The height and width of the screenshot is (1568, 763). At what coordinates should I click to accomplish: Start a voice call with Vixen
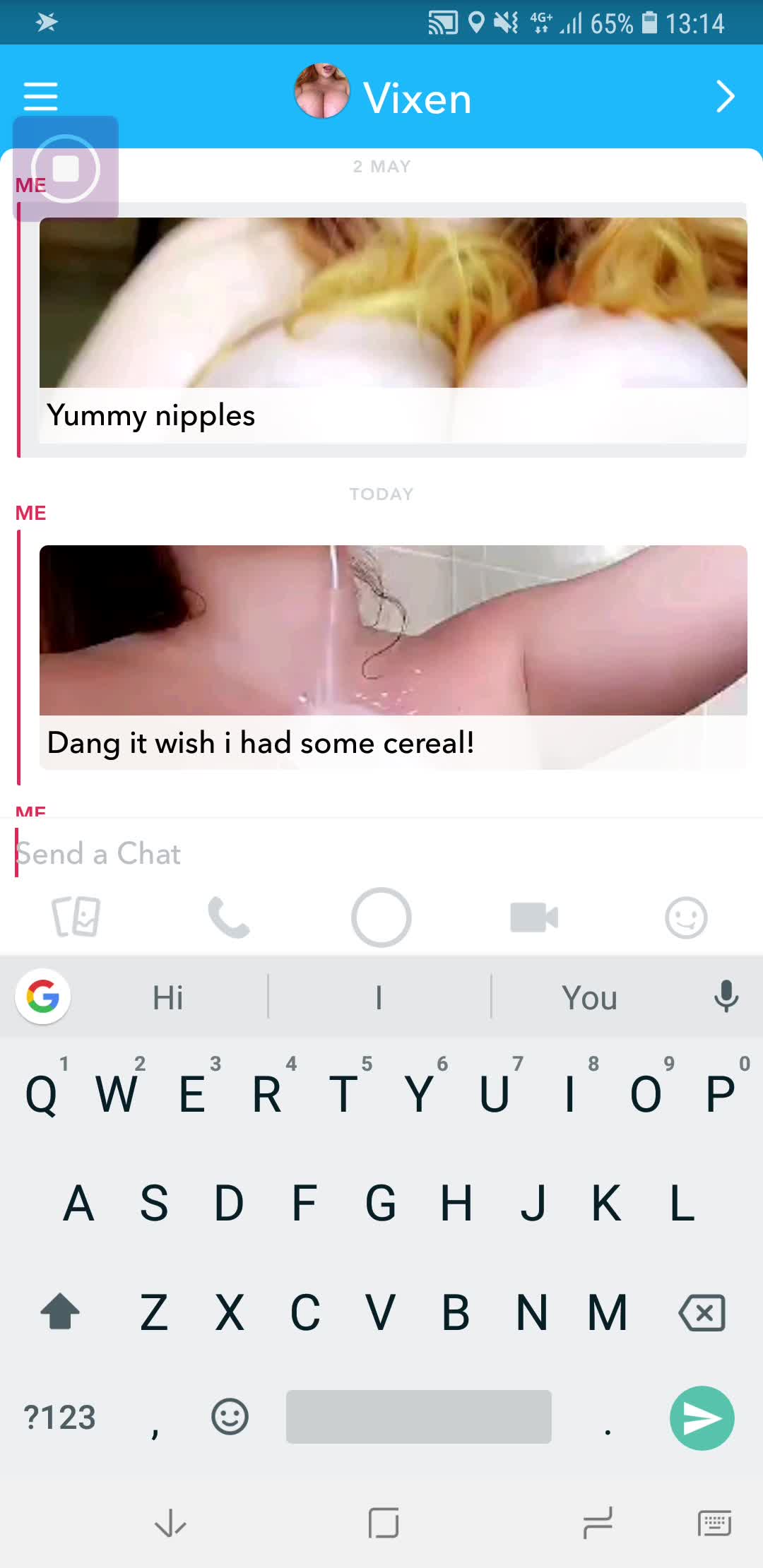(x=229, y=917)
